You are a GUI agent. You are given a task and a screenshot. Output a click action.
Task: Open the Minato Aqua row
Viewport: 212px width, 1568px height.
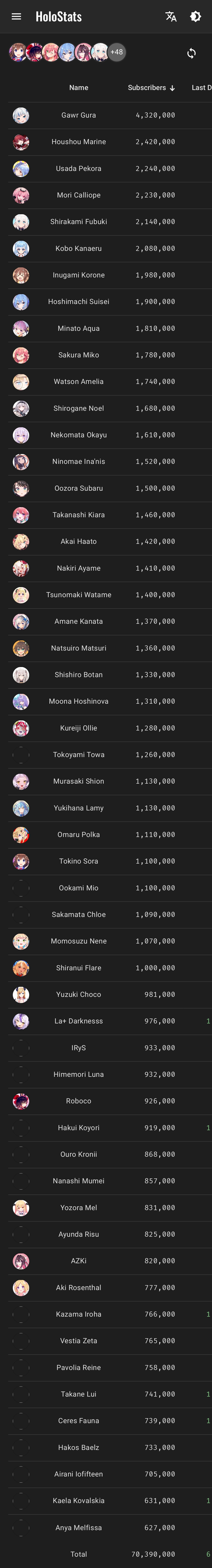click(78, 328)
